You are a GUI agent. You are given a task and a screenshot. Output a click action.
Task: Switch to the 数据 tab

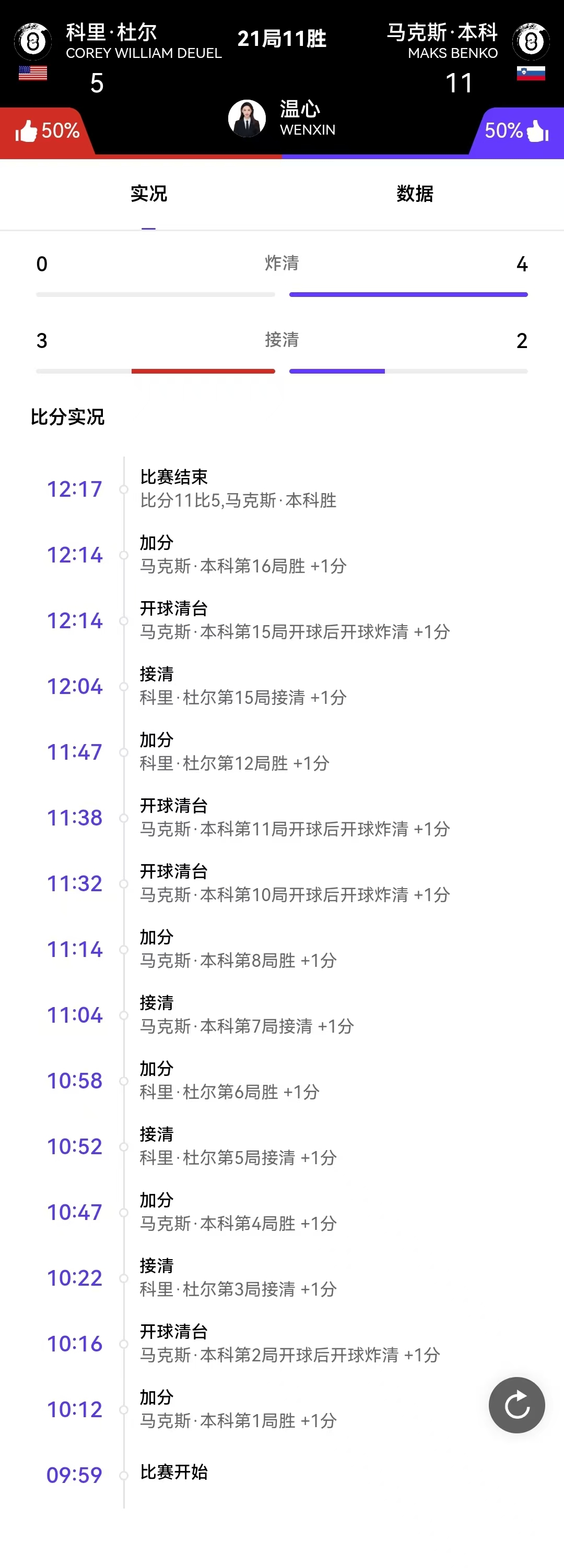[x=414, y=194]
